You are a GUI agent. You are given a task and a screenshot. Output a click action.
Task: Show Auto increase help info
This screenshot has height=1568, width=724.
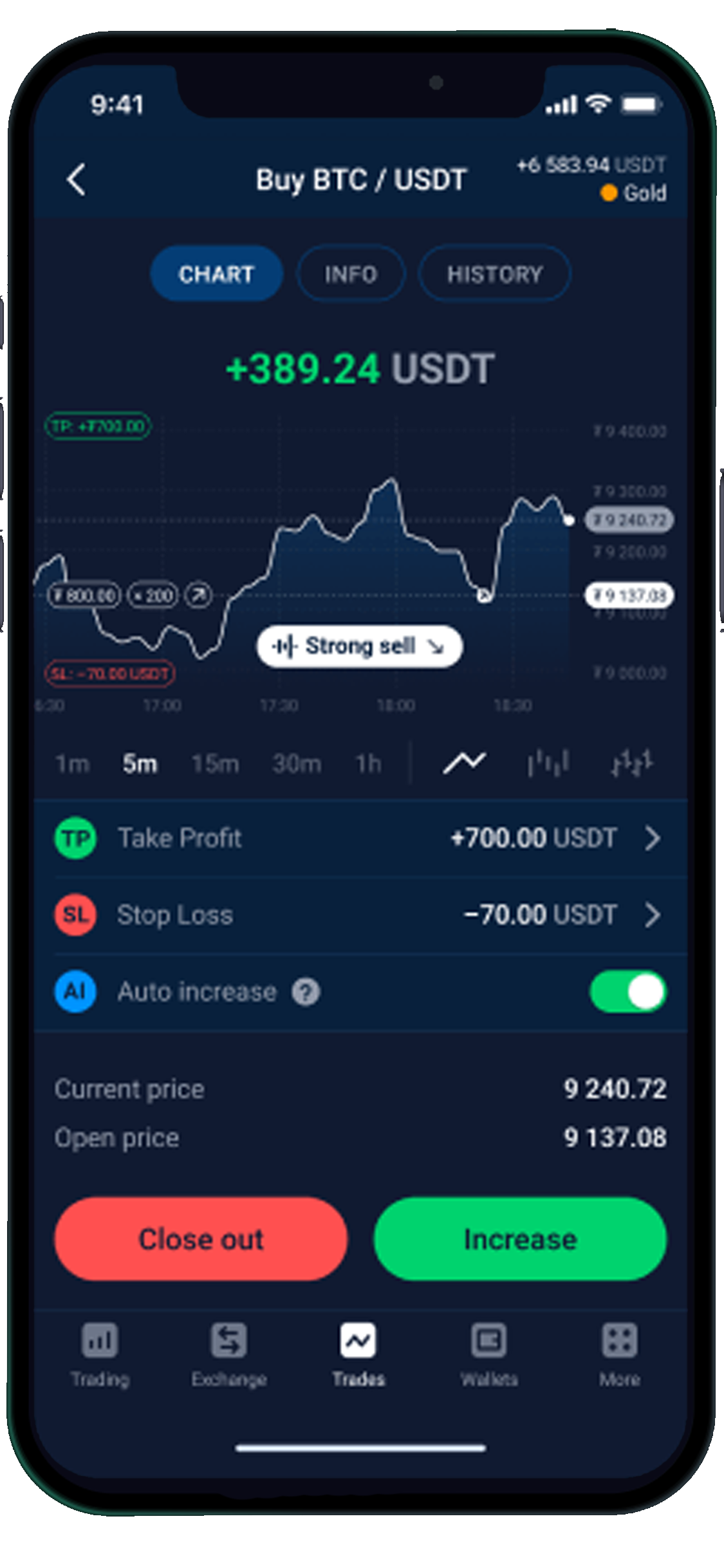point(306,992)
